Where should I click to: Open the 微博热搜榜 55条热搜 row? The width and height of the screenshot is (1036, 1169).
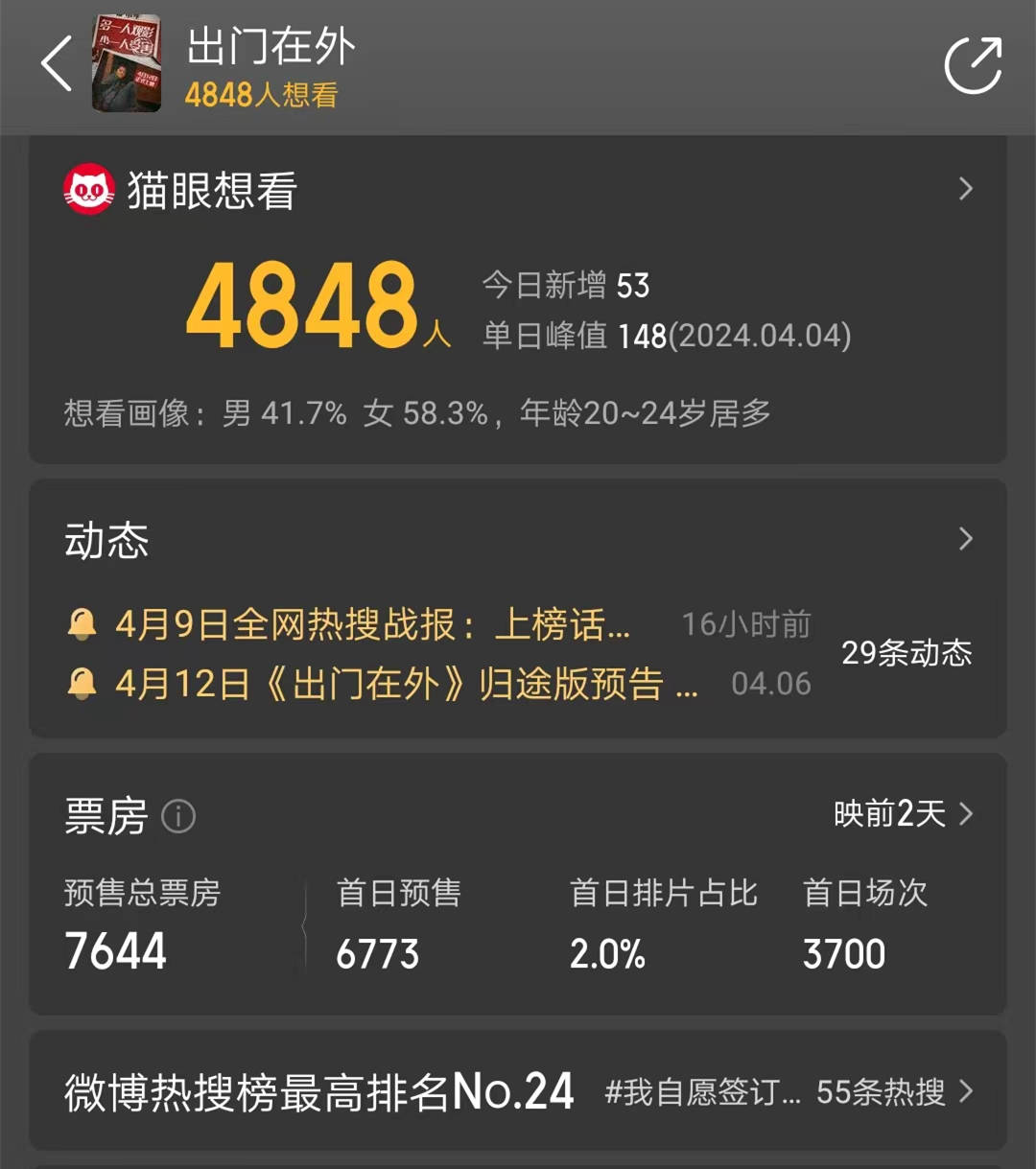pyautogui.click(x=894, y=1091)
